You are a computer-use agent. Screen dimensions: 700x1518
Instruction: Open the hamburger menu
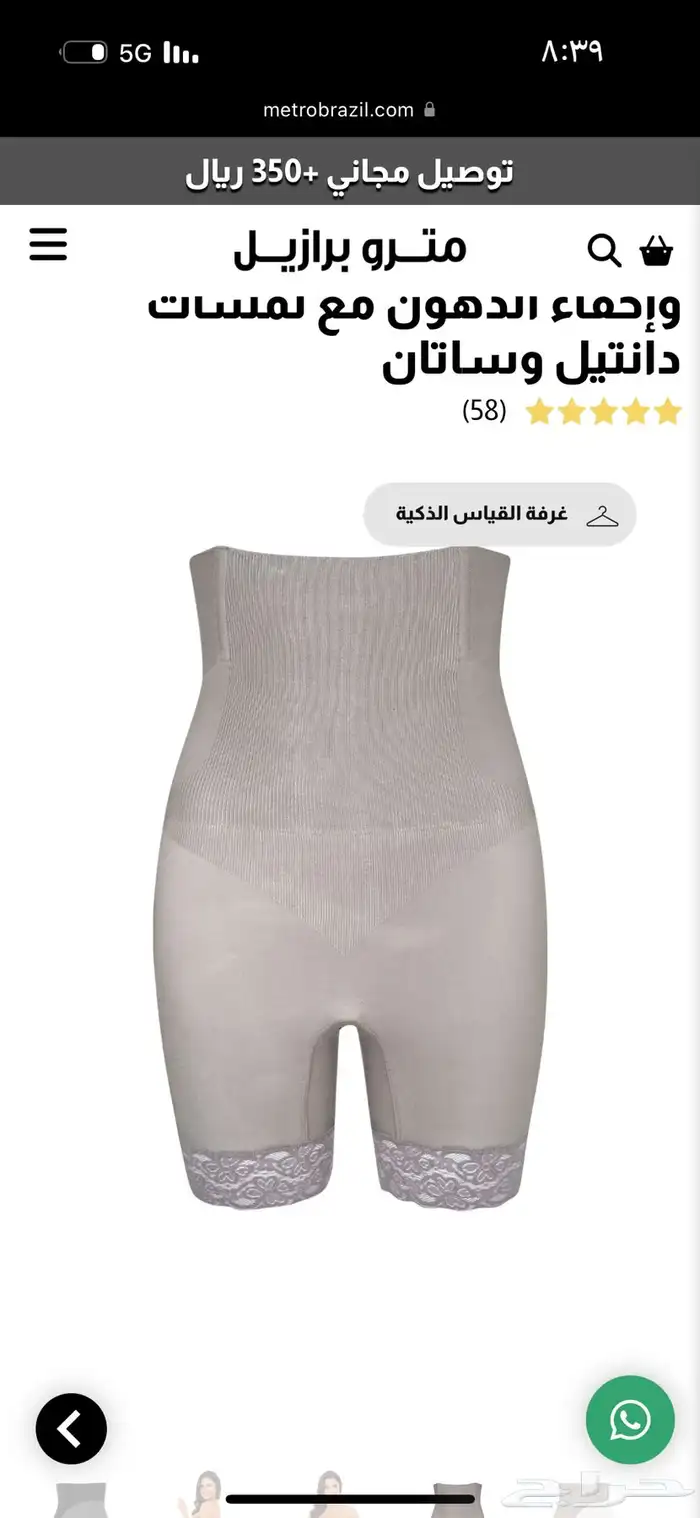[47, 245]
